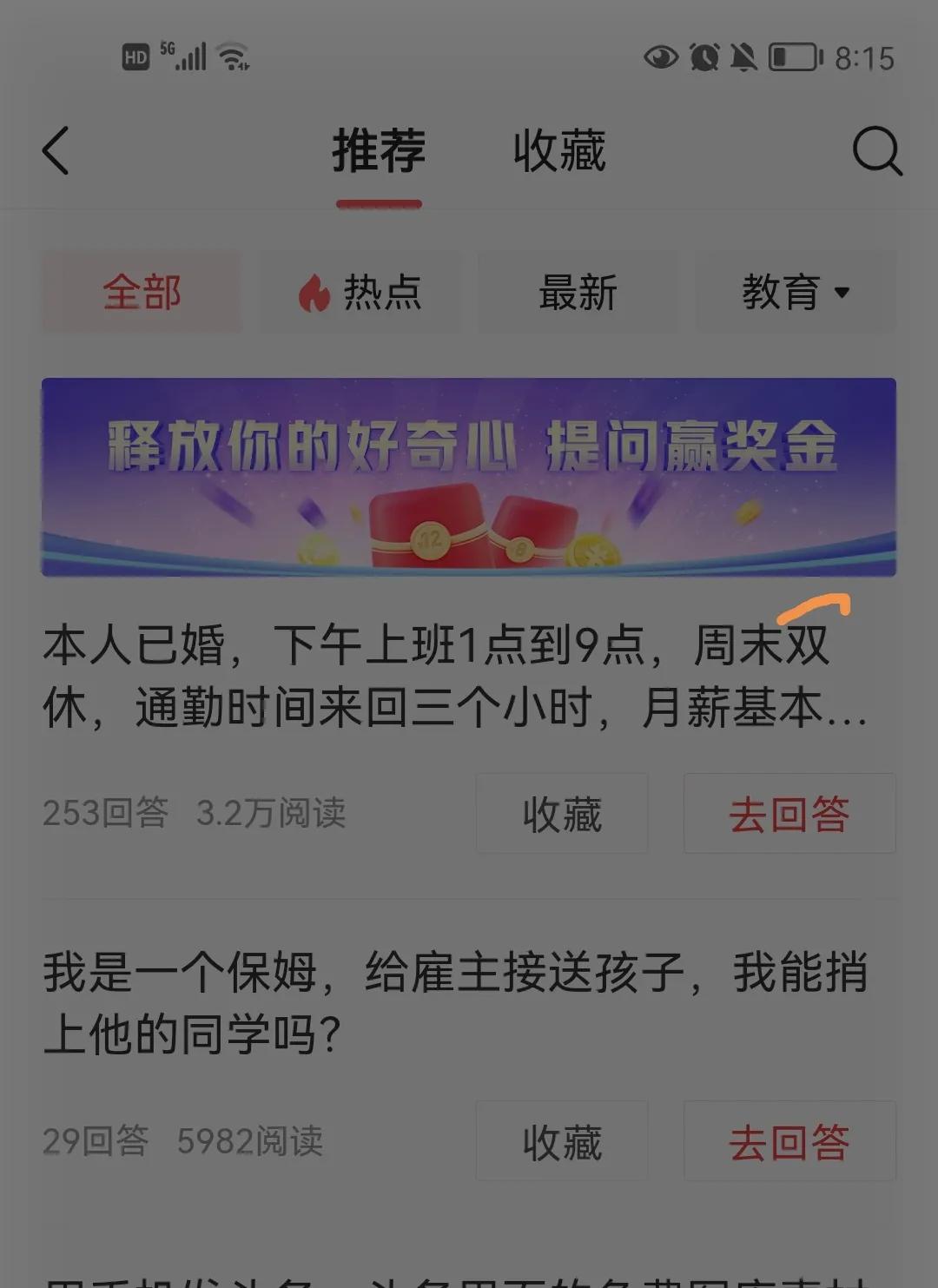Tap 去回答 on the nanny question
938x1288 pixels.
(789, 1141)
